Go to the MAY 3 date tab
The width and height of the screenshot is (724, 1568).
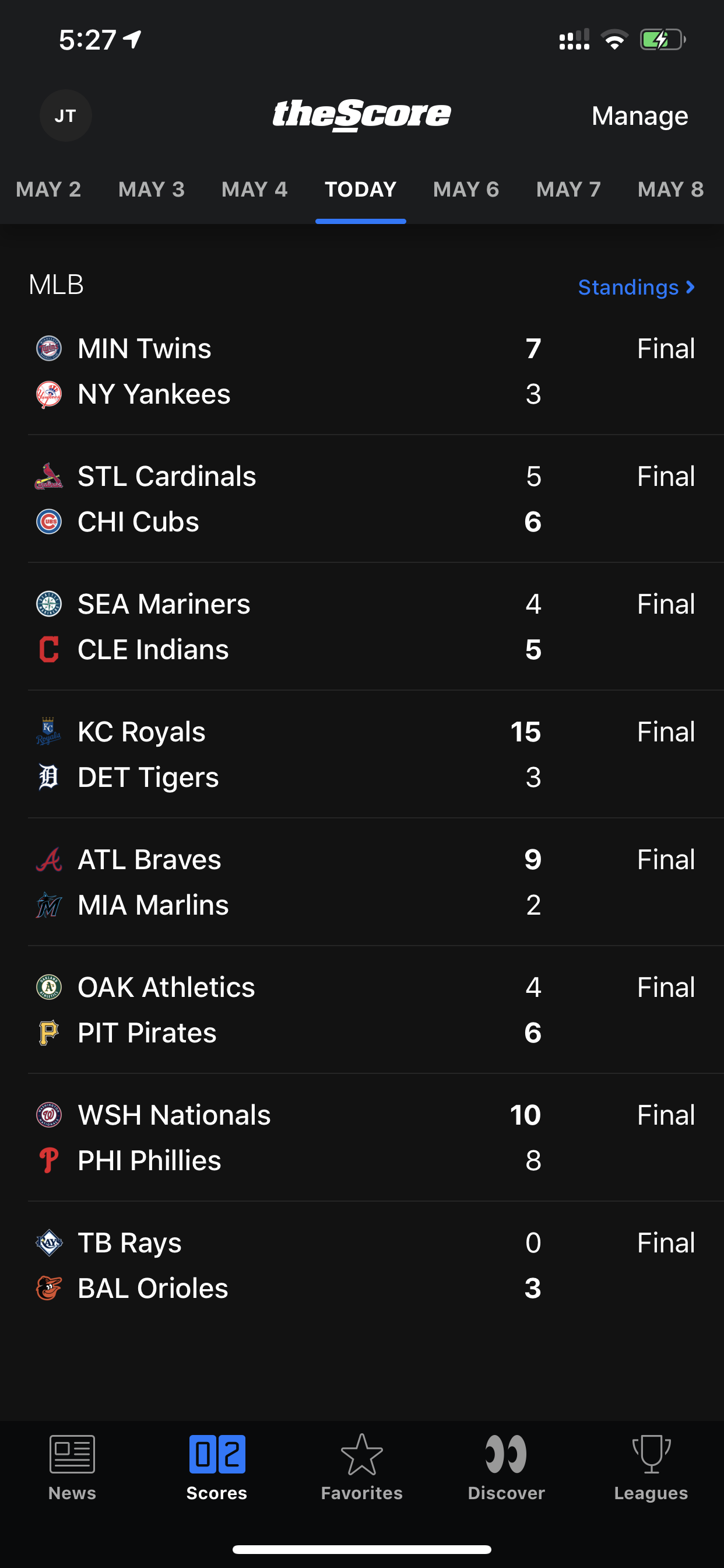coord(152,190)
